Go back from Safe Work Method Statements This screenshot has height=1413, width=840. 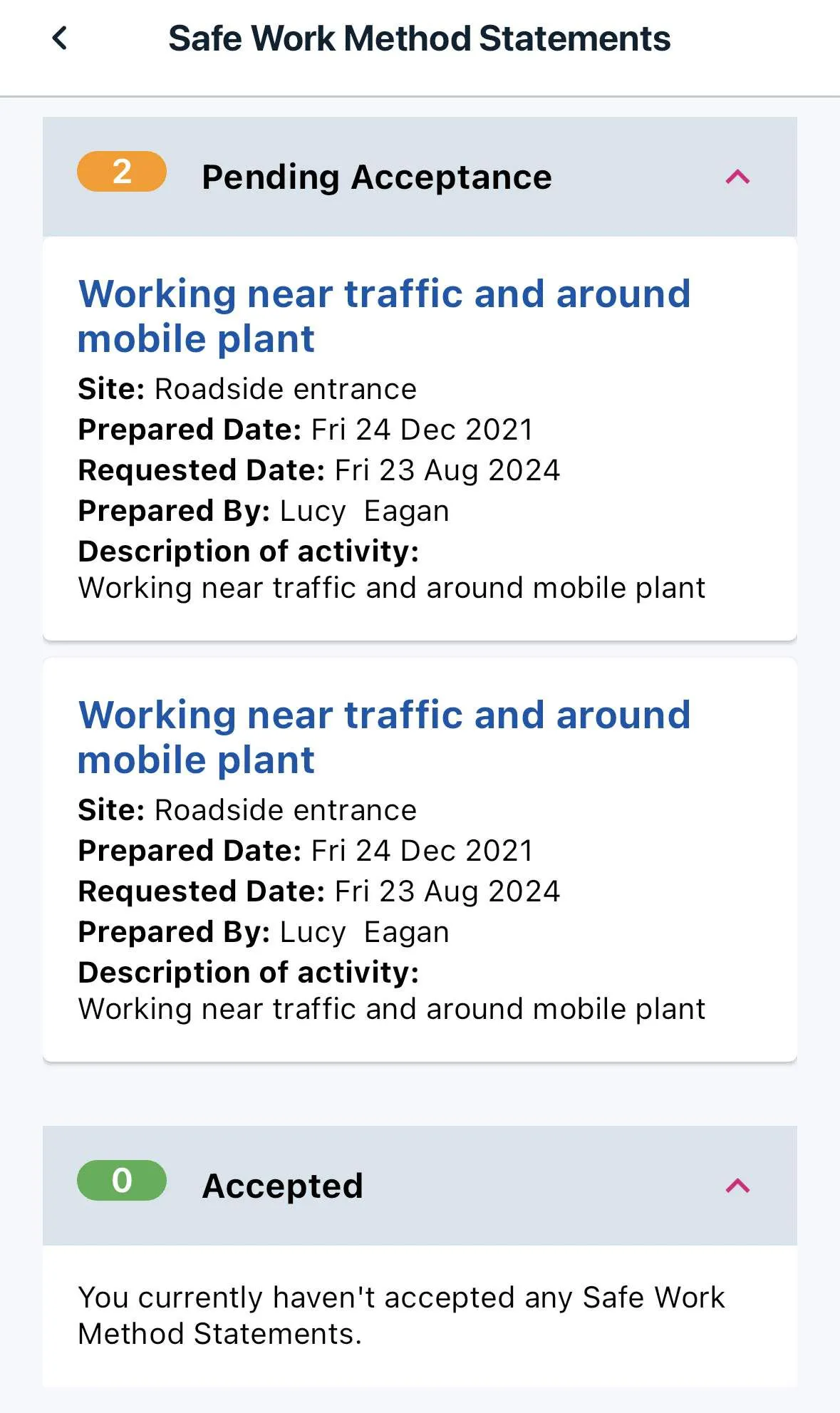coord(61,38)
